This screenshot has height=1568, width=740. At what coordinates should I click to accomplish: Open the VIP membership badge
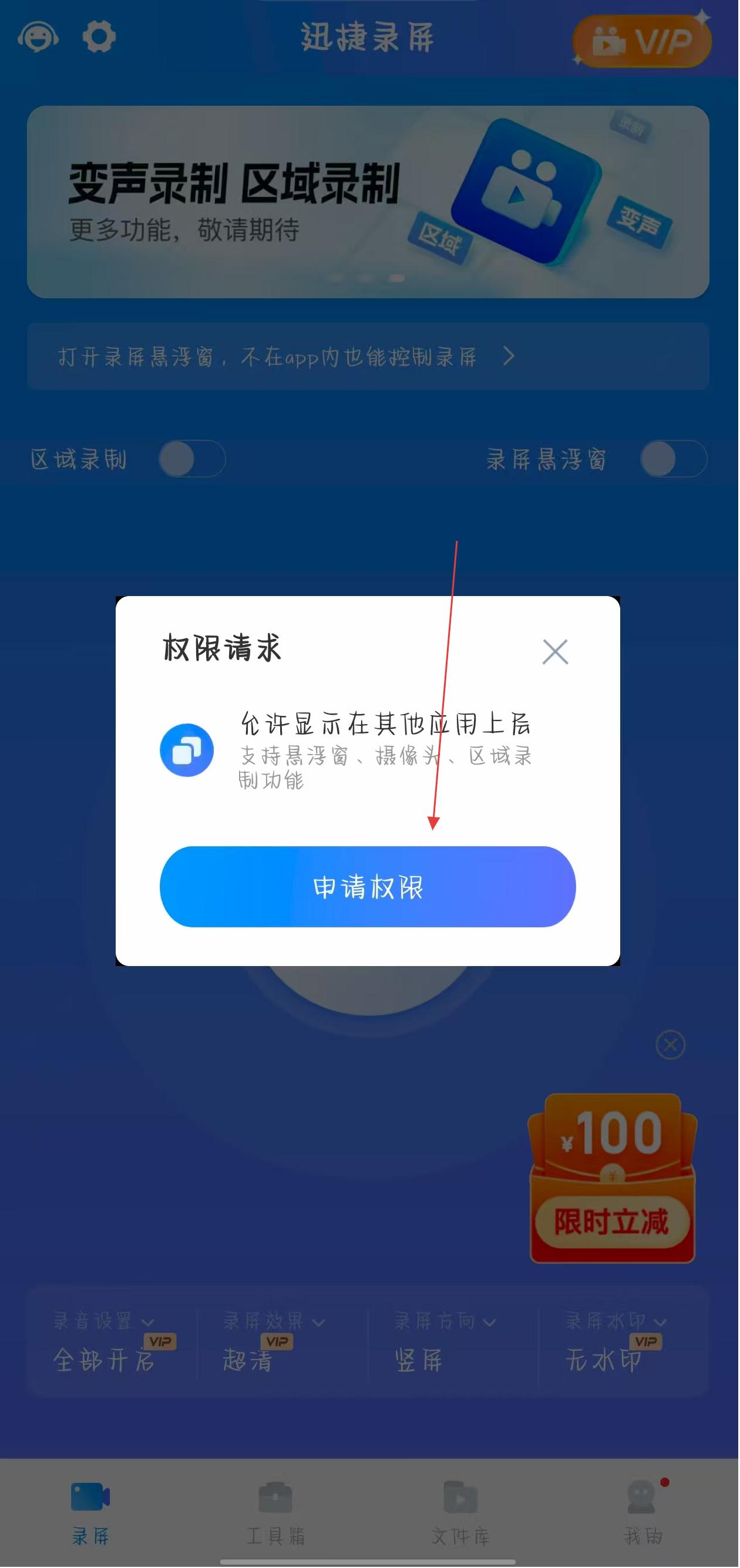pos(642,41)
